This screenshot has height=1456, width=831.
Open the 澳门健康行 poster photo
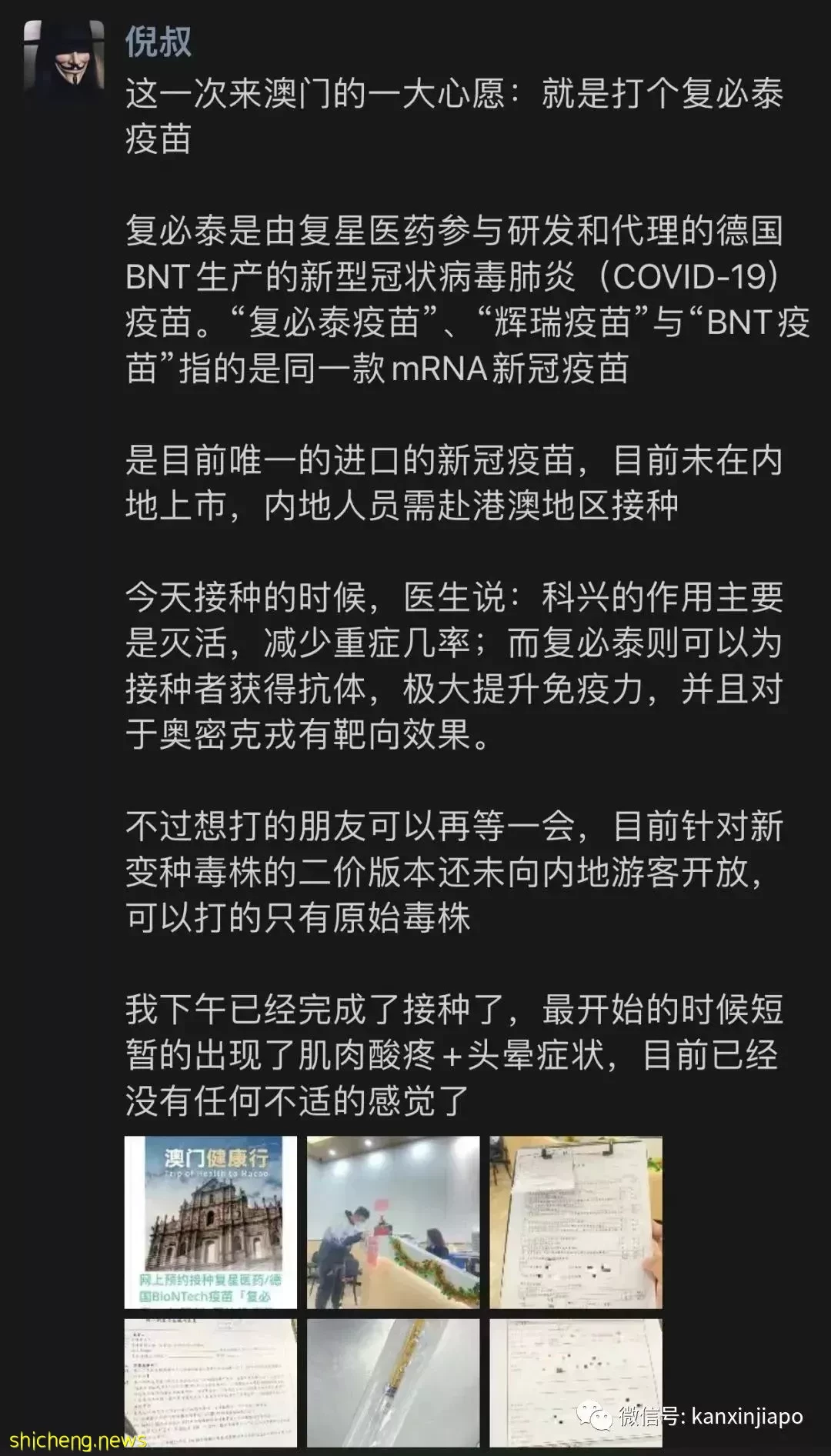[211, 1222]
